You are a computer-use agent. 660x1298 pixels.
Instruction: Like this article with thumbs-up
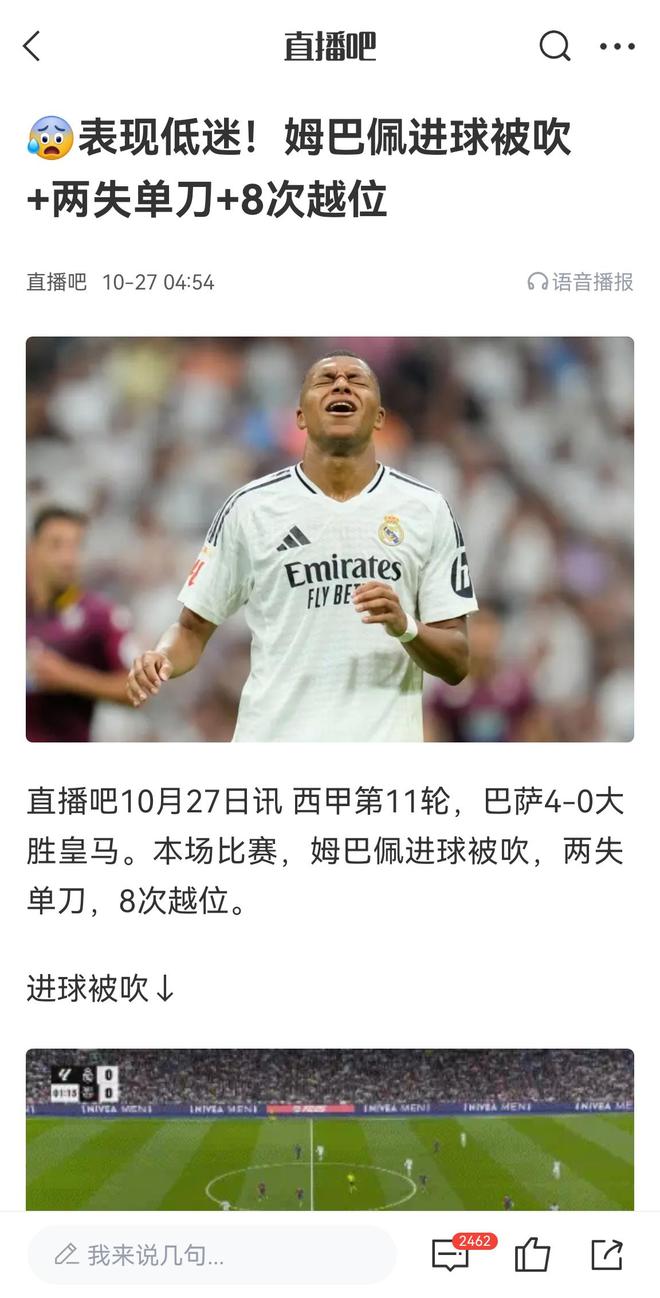(x=532, y=1255)
